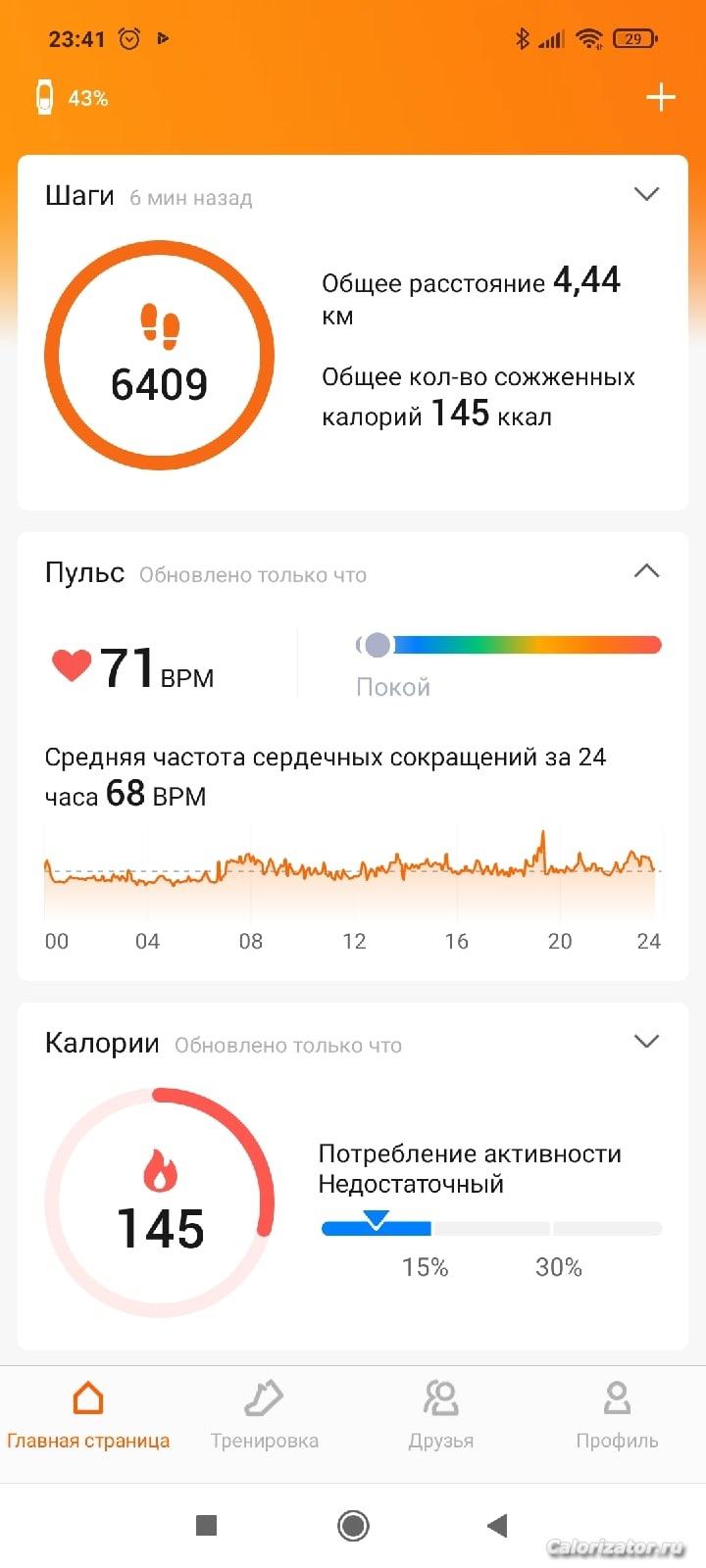Open the band battery status at 43%

72,98
